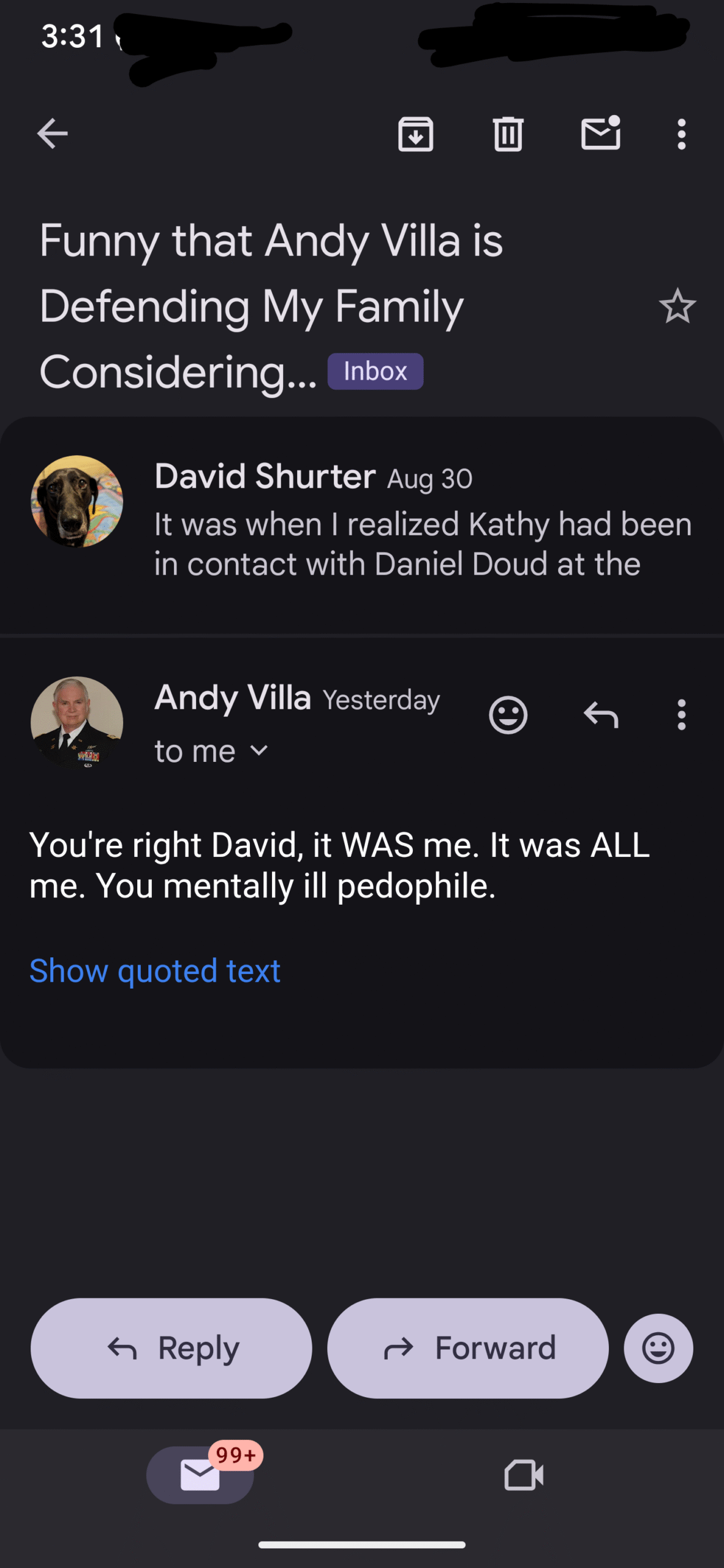Expand David Shurter's Aug 30 message
The width and height of the screenshot is (724, 1568).
click(x=362, y=525)
